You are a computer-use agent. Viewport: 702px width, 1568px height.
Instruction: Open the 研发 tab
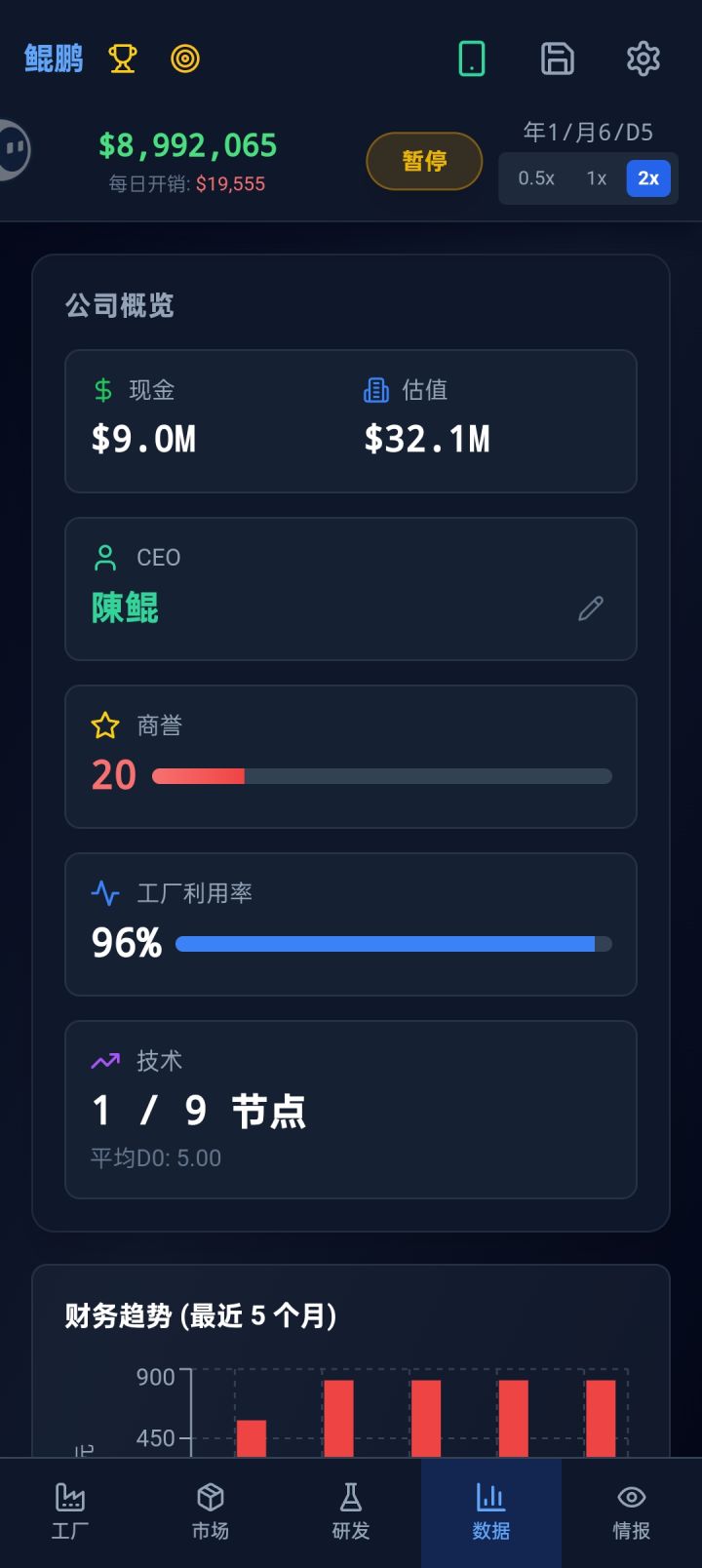click(350, 1509)
